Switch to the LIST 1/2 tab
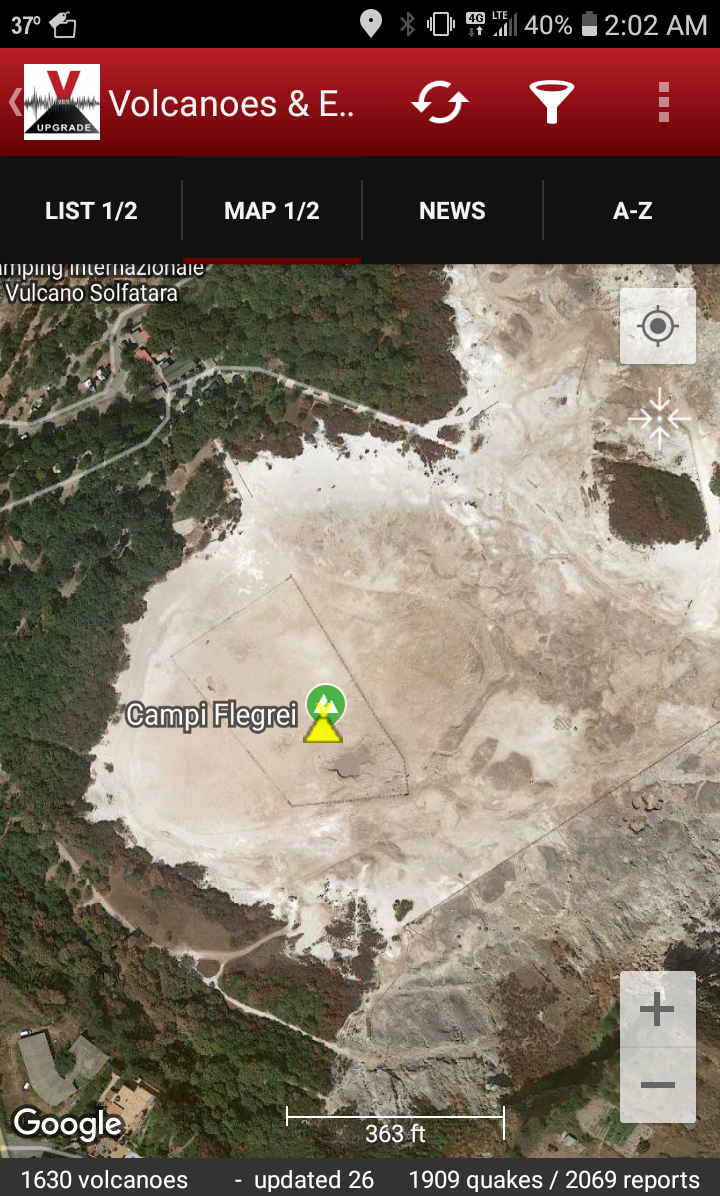The width and height of the screenshot is (720, 1196). coord(91,211)
